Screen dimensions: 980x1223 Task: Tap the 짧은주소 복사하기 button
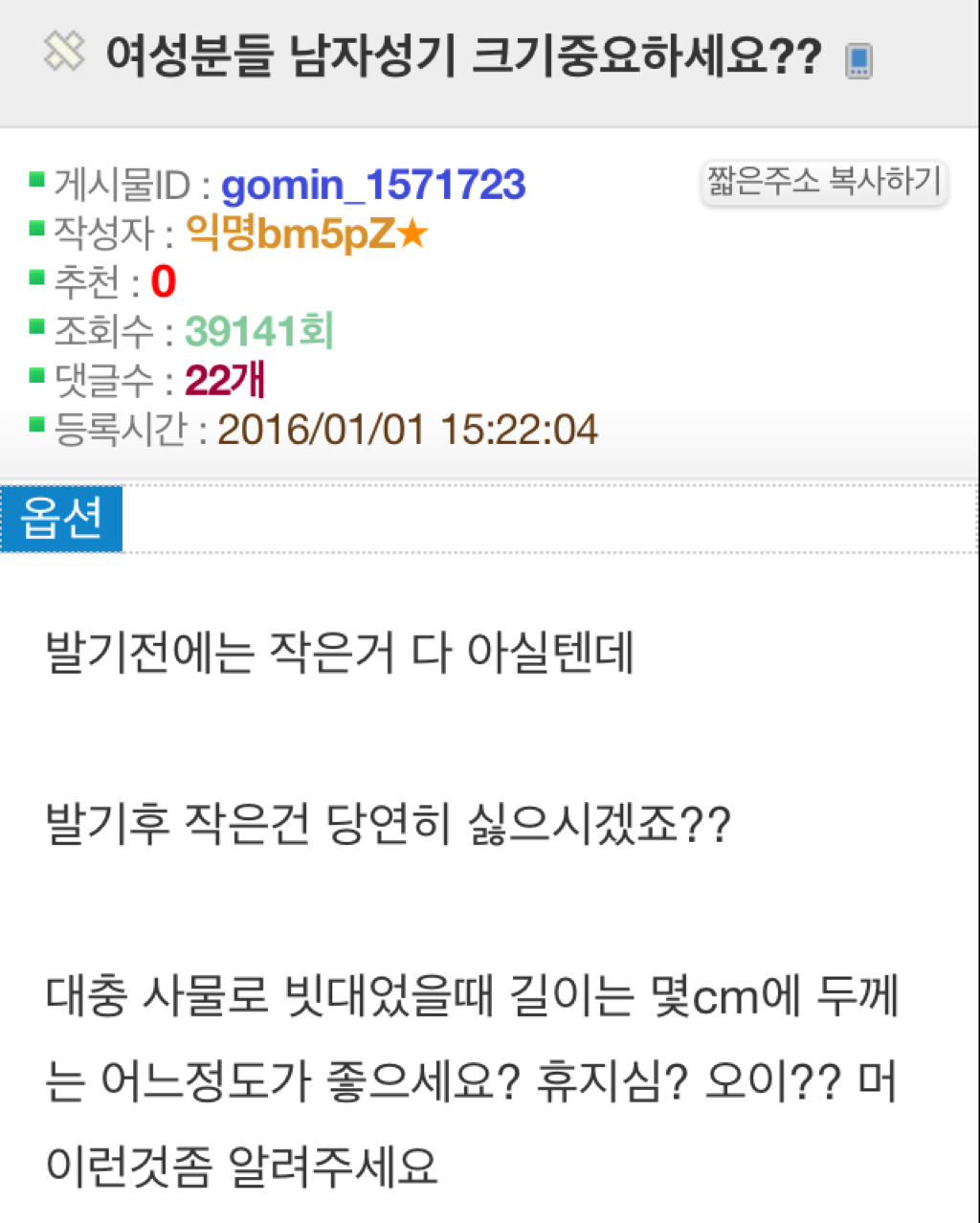point(824,182)
